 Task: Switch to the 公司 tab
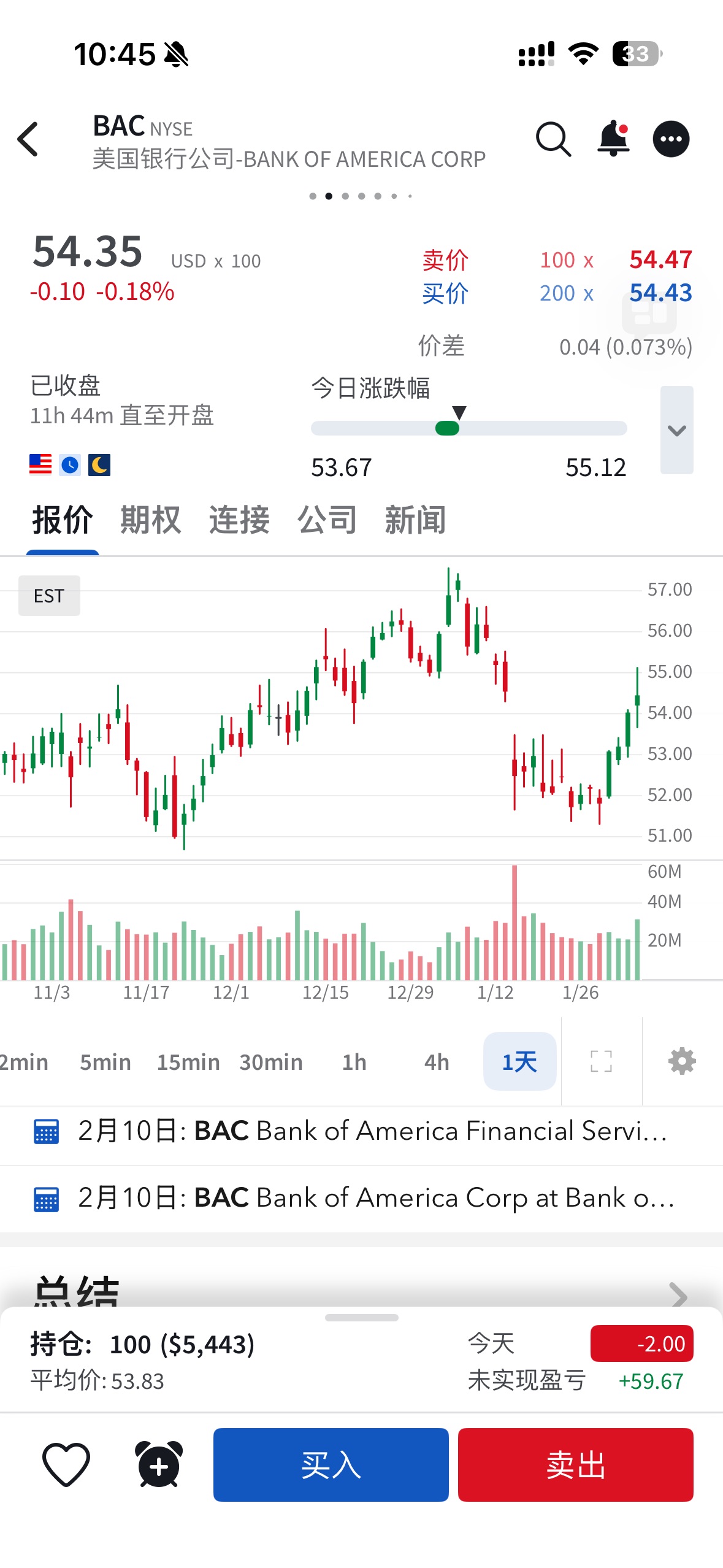(x=327, y=520)
